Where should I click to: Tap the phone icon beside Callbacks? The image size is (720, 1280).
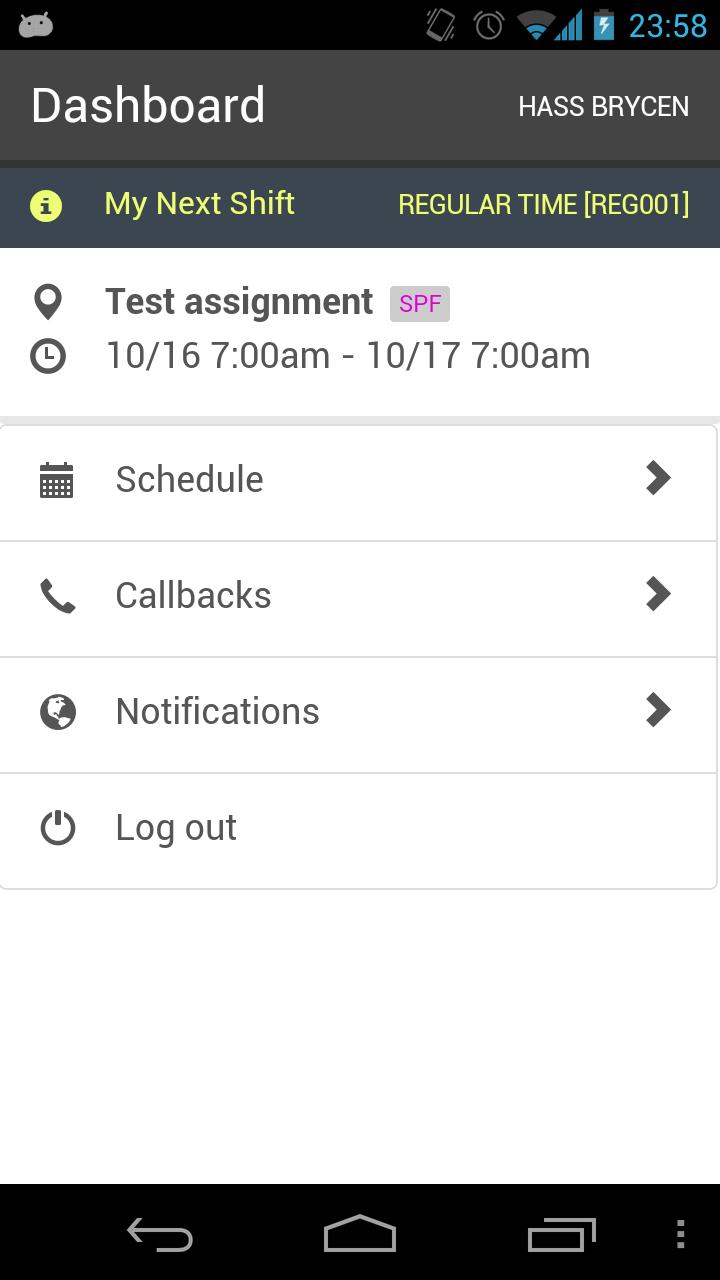coord(57,595)
